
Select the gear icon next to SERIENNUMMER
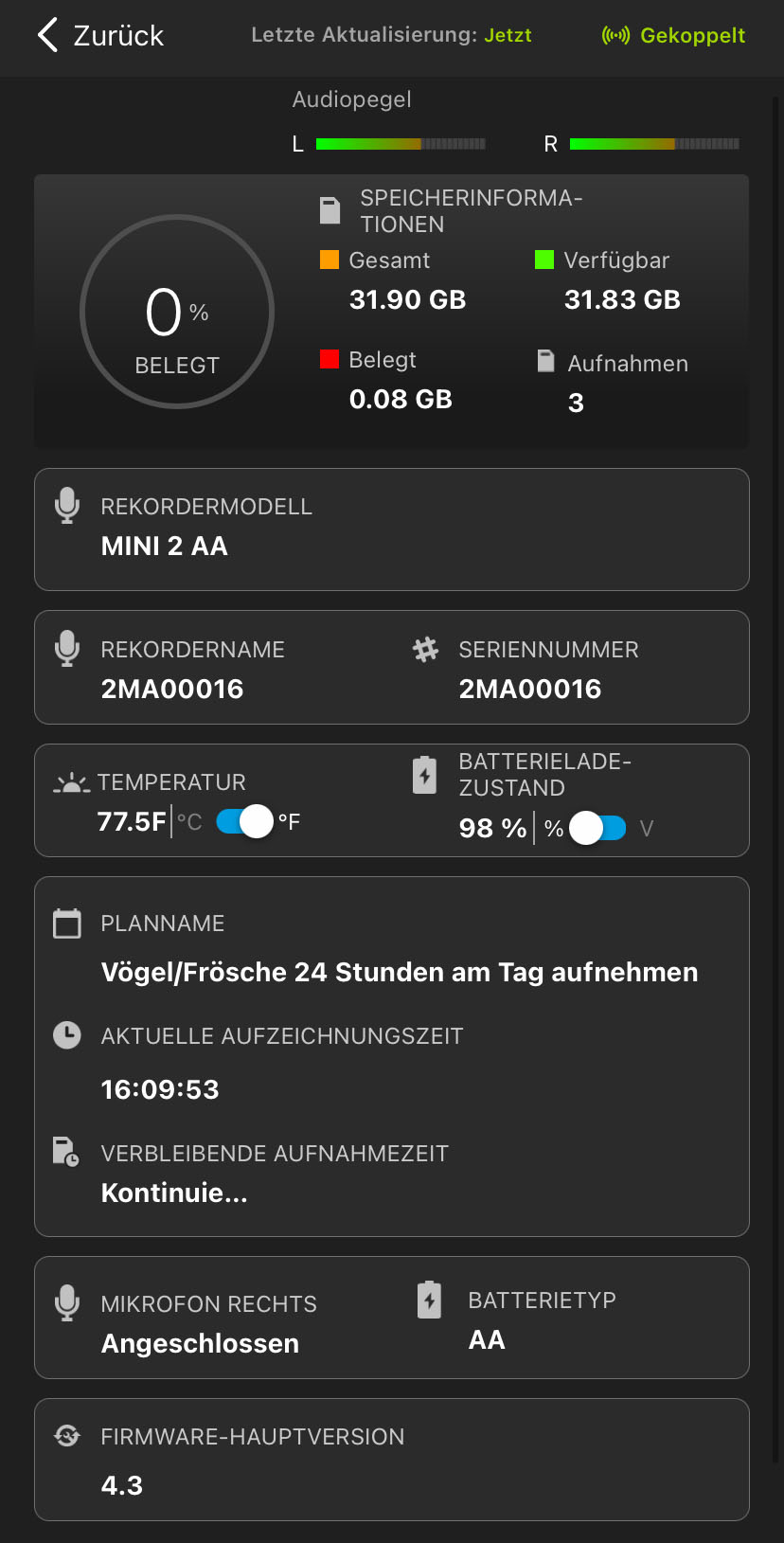(x=425, y=649)
